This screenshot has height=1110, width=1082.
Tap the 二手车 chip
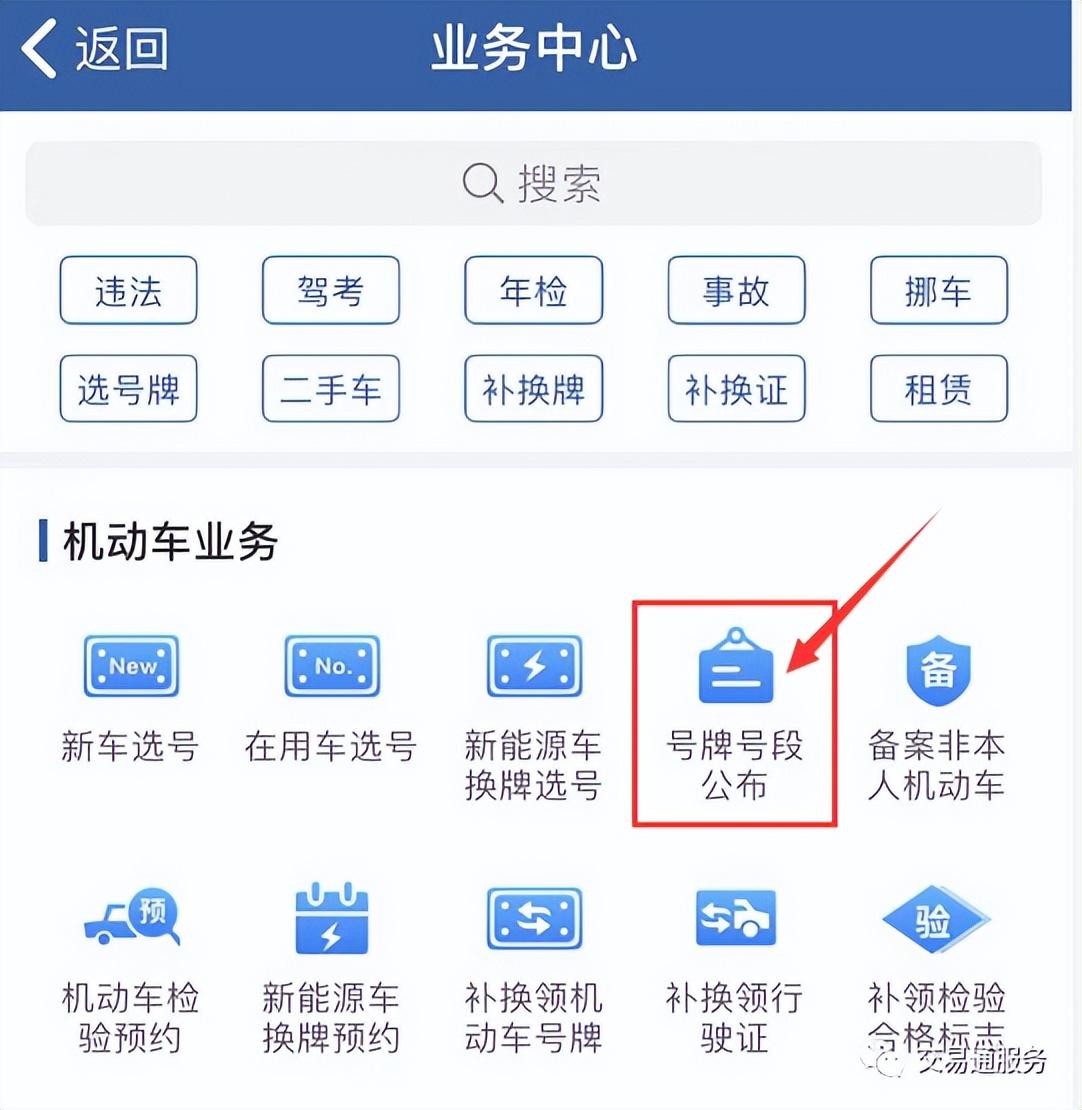[330, 389]
